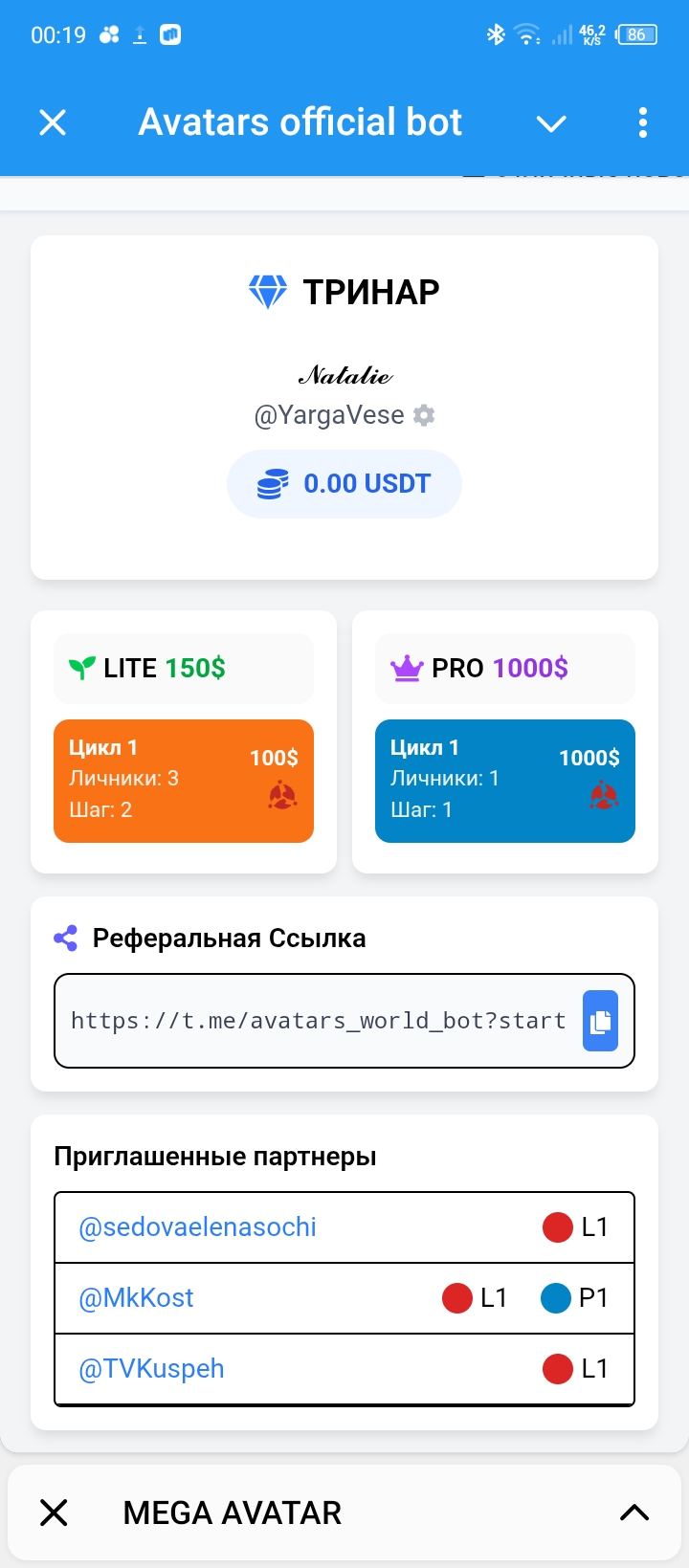Select the referral link field
The image size is (689, 1568).
coord(318,1021)
